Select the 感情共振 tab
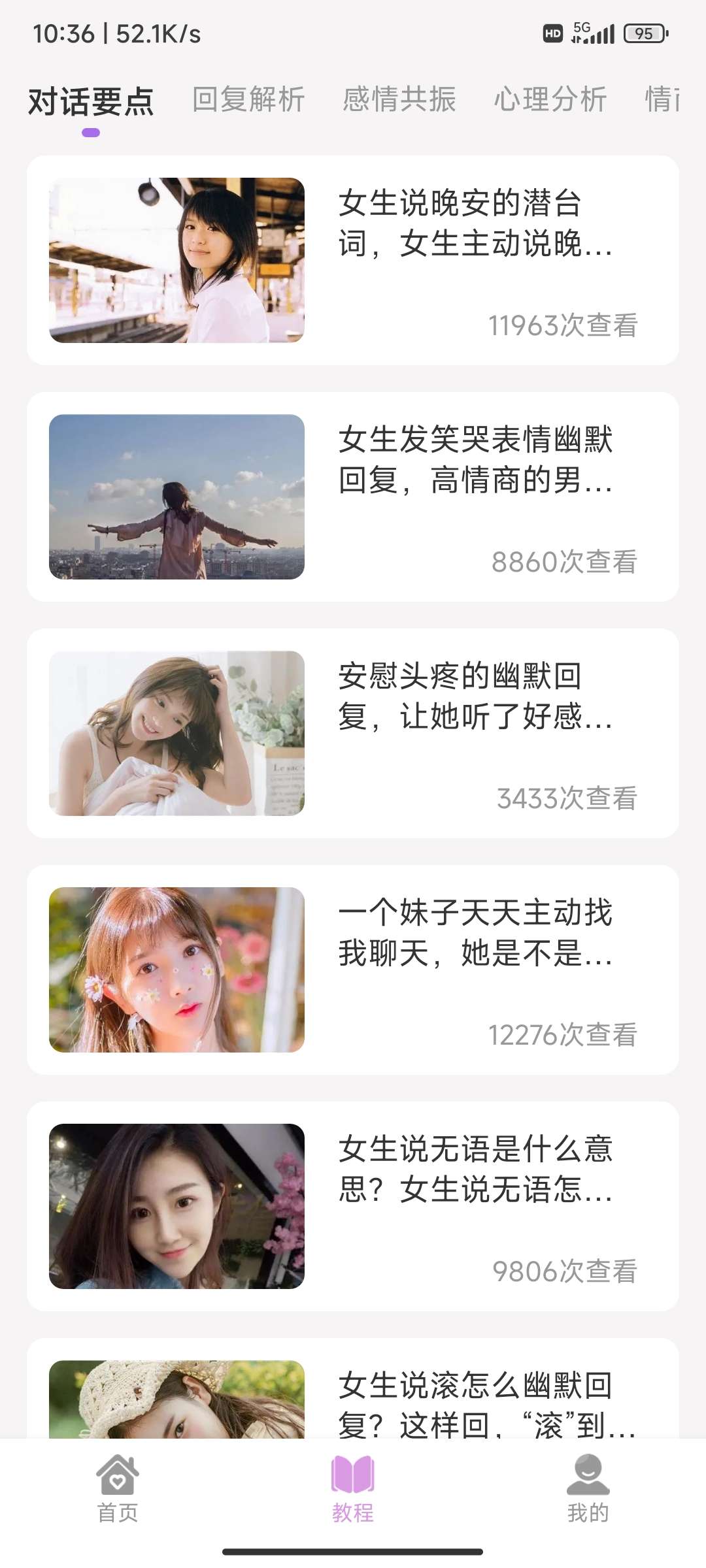Viewport: 706px width, 1568px height. tap(399, 100)
